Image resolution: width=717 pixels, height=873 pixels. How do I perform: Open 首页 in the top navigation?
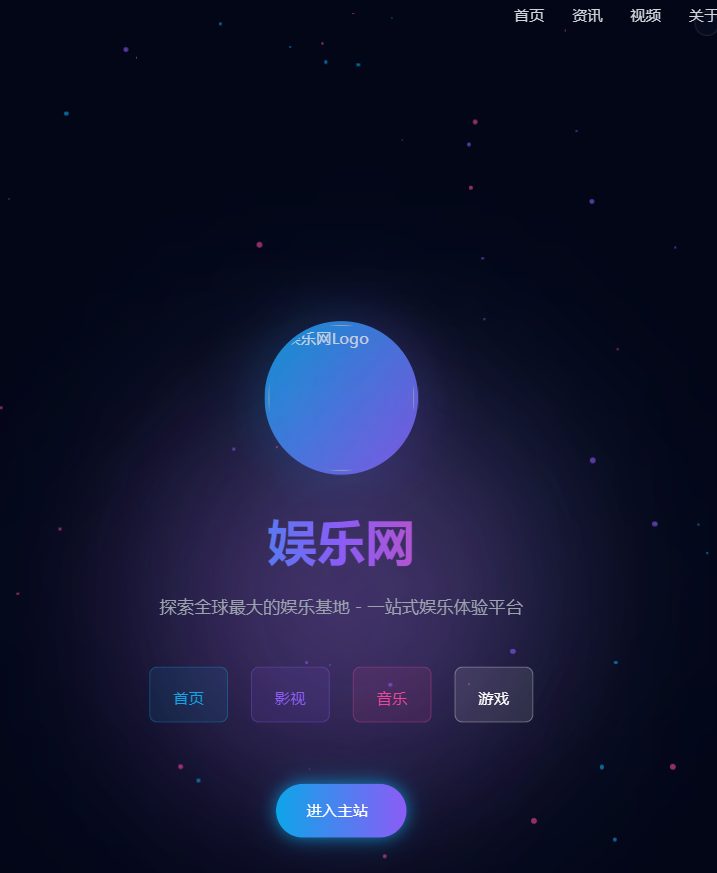pyautogui.click(x=529, y=16)
